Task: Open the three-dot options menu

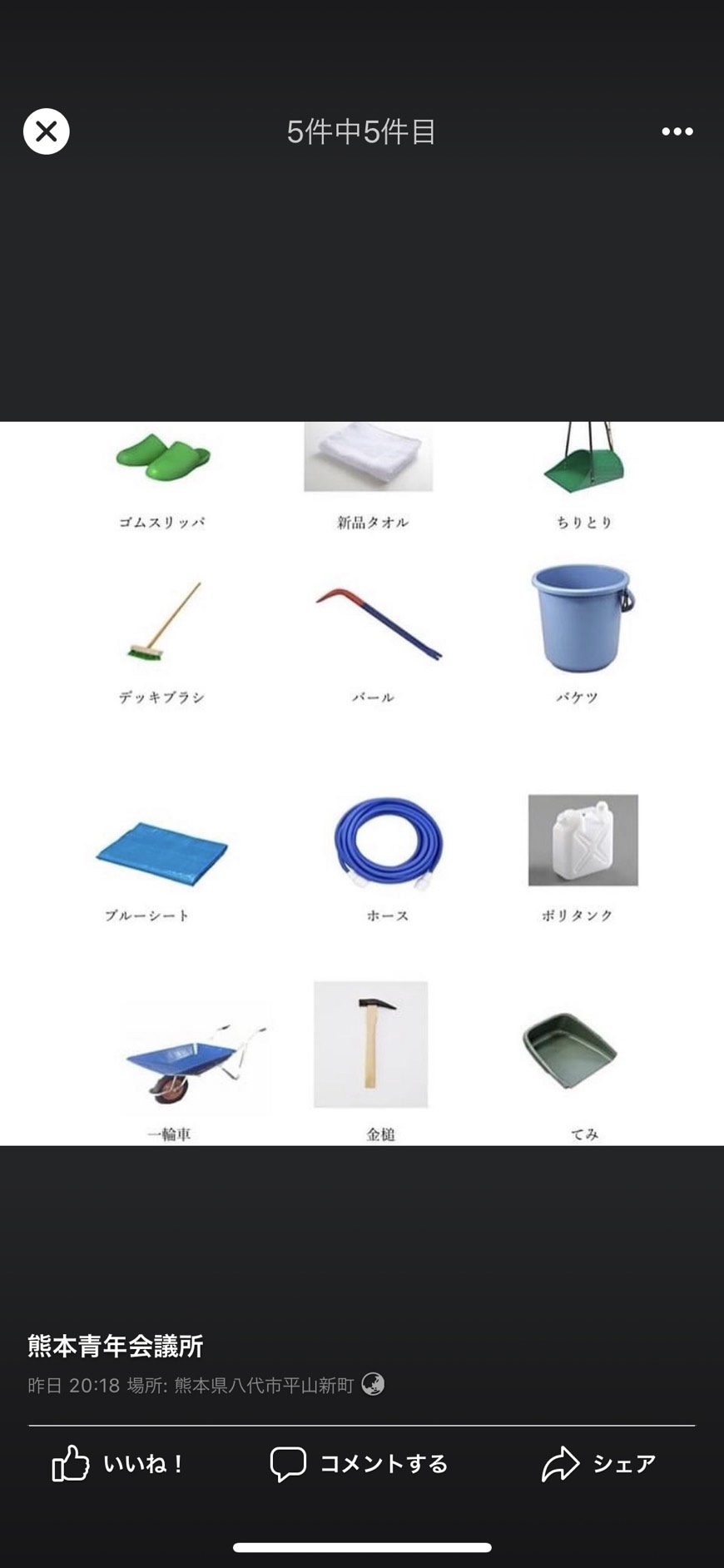Action: tap(677, 131)
